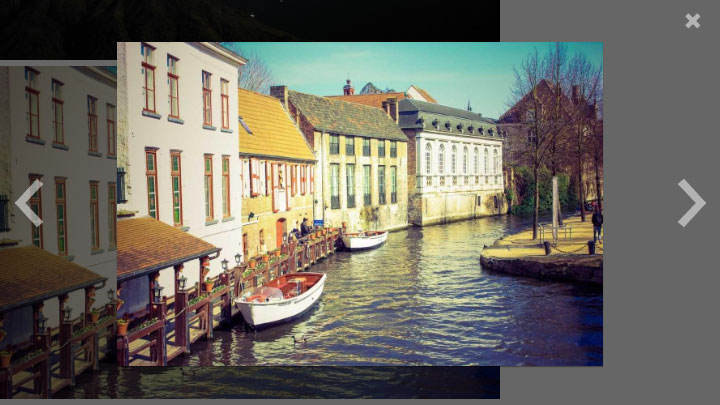Image resolution: width=720 pixels, height=405 pixels.
Task: Go to the next image
Action: (x=691, y=203)
